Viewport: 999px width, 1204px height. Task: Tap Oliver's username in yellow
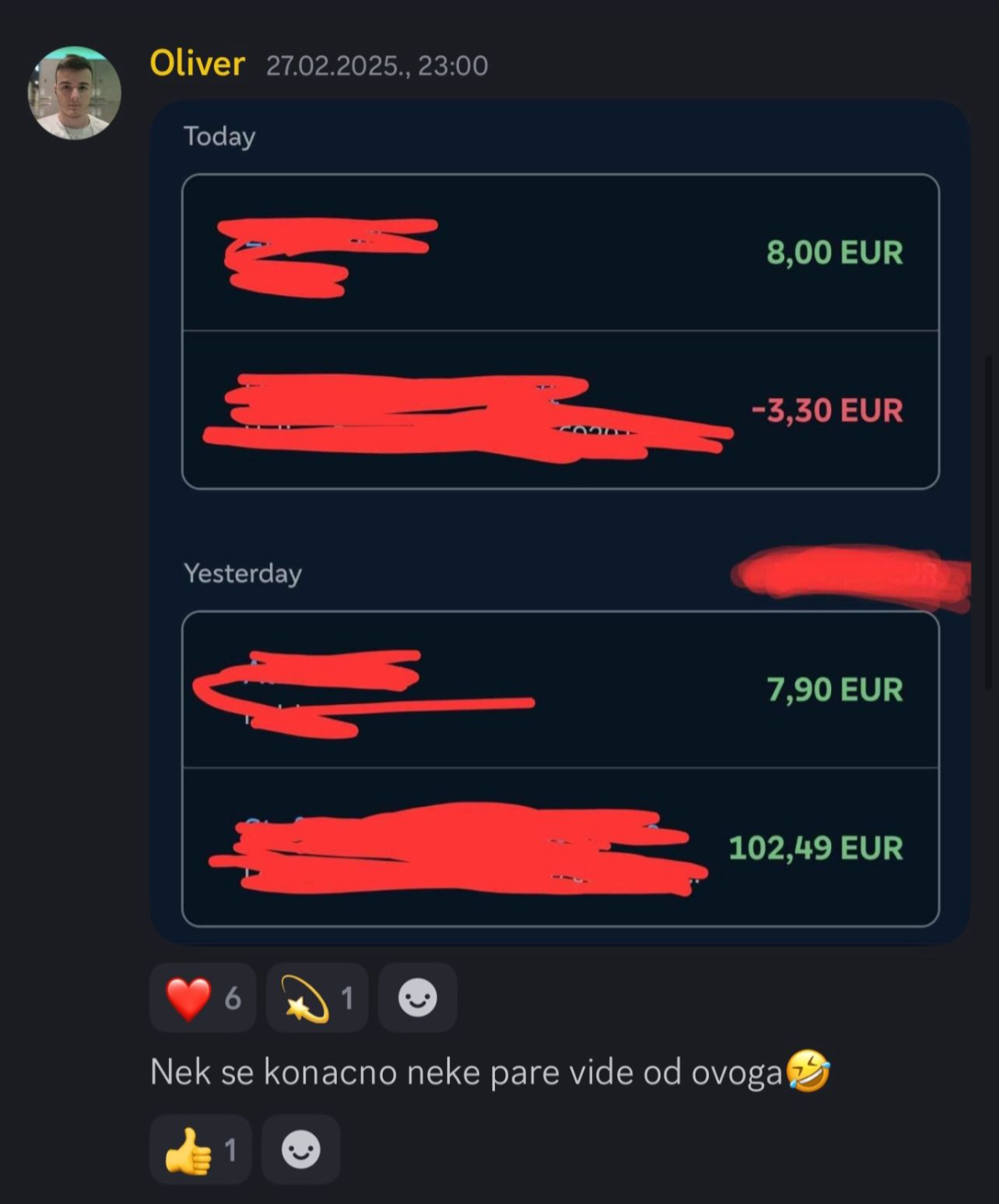197,64
